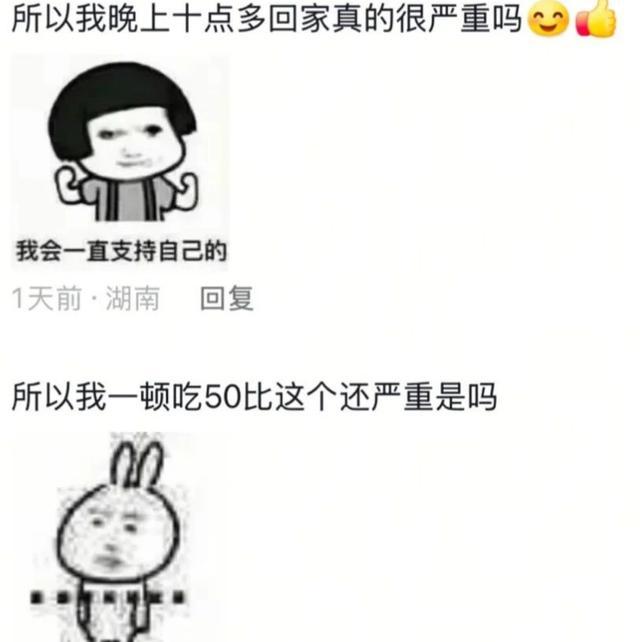
Task: Open the 我会一直支持自己的 meme image
Action: coord(120,162)
